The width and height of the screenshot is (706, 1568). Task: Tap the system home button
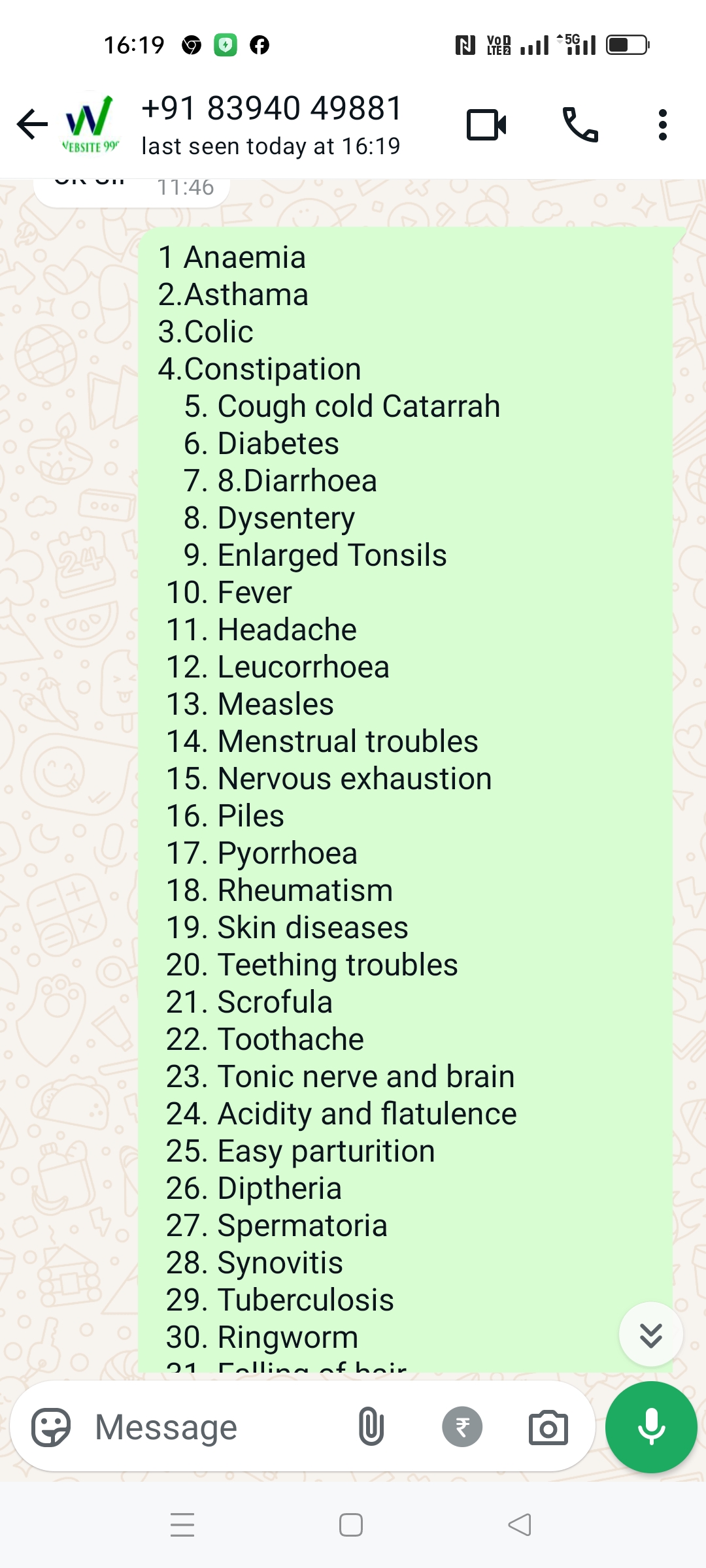click(x=351, y=1525)
